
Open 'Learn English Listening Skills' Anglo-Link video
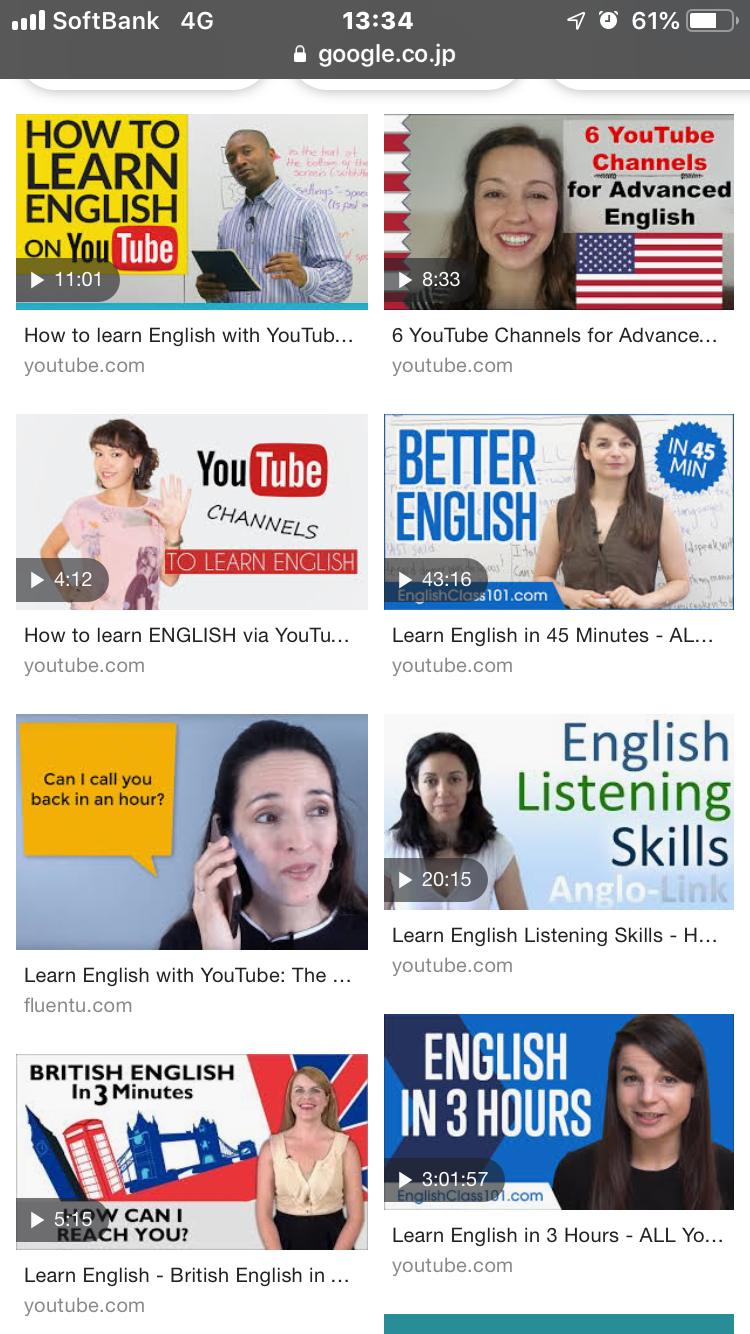pos(558,811)
